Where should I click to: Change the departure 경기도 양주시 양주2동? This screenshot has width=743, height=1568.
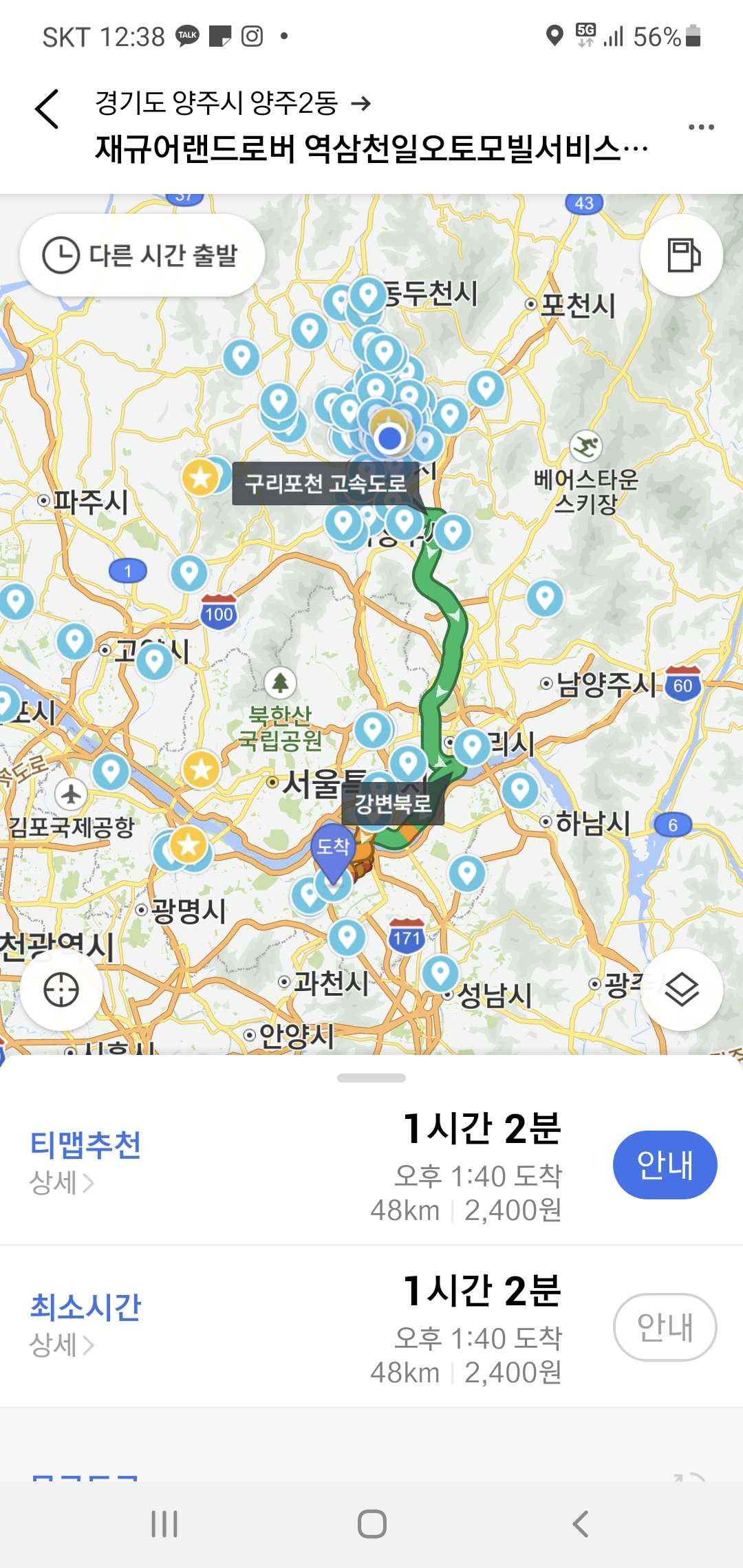(216, 103)
